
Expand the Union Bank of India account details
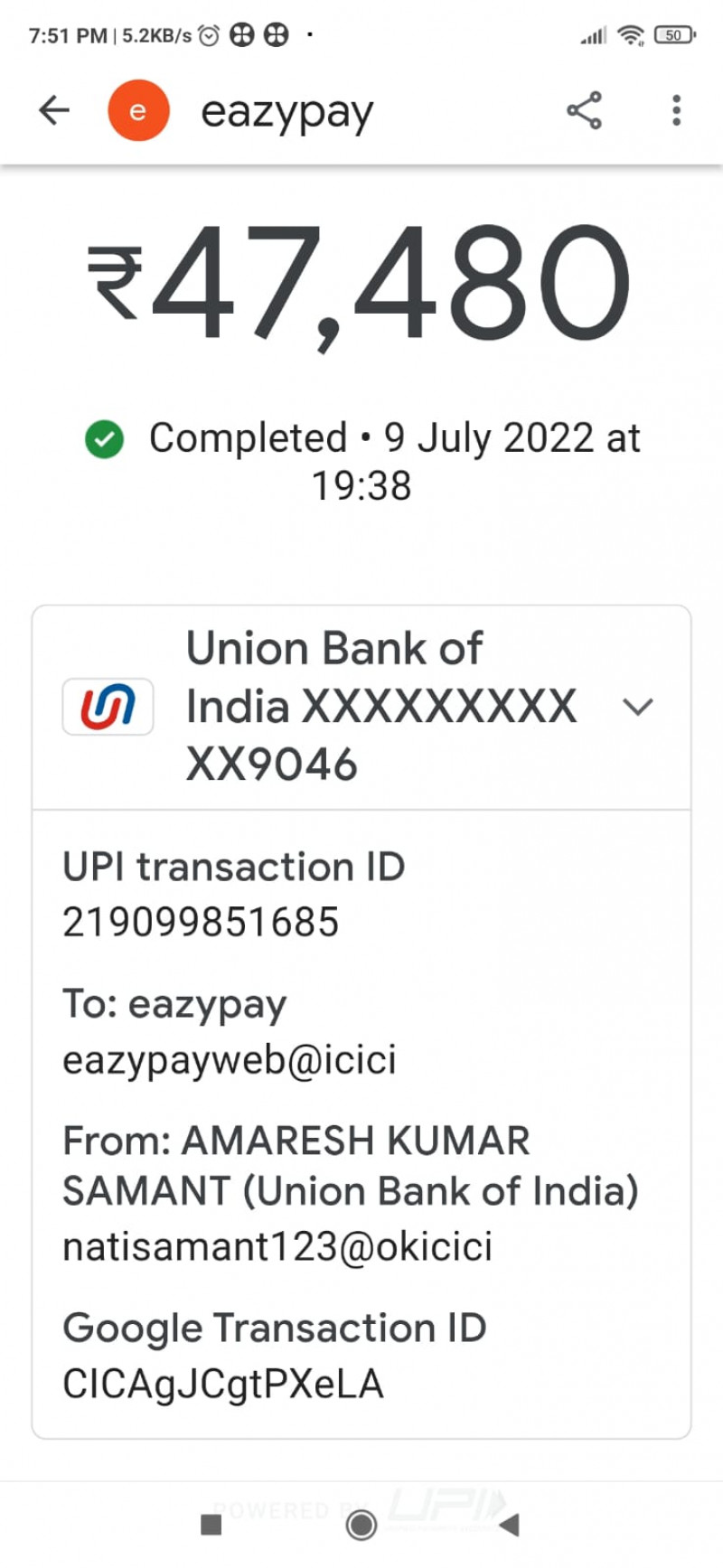638,707
